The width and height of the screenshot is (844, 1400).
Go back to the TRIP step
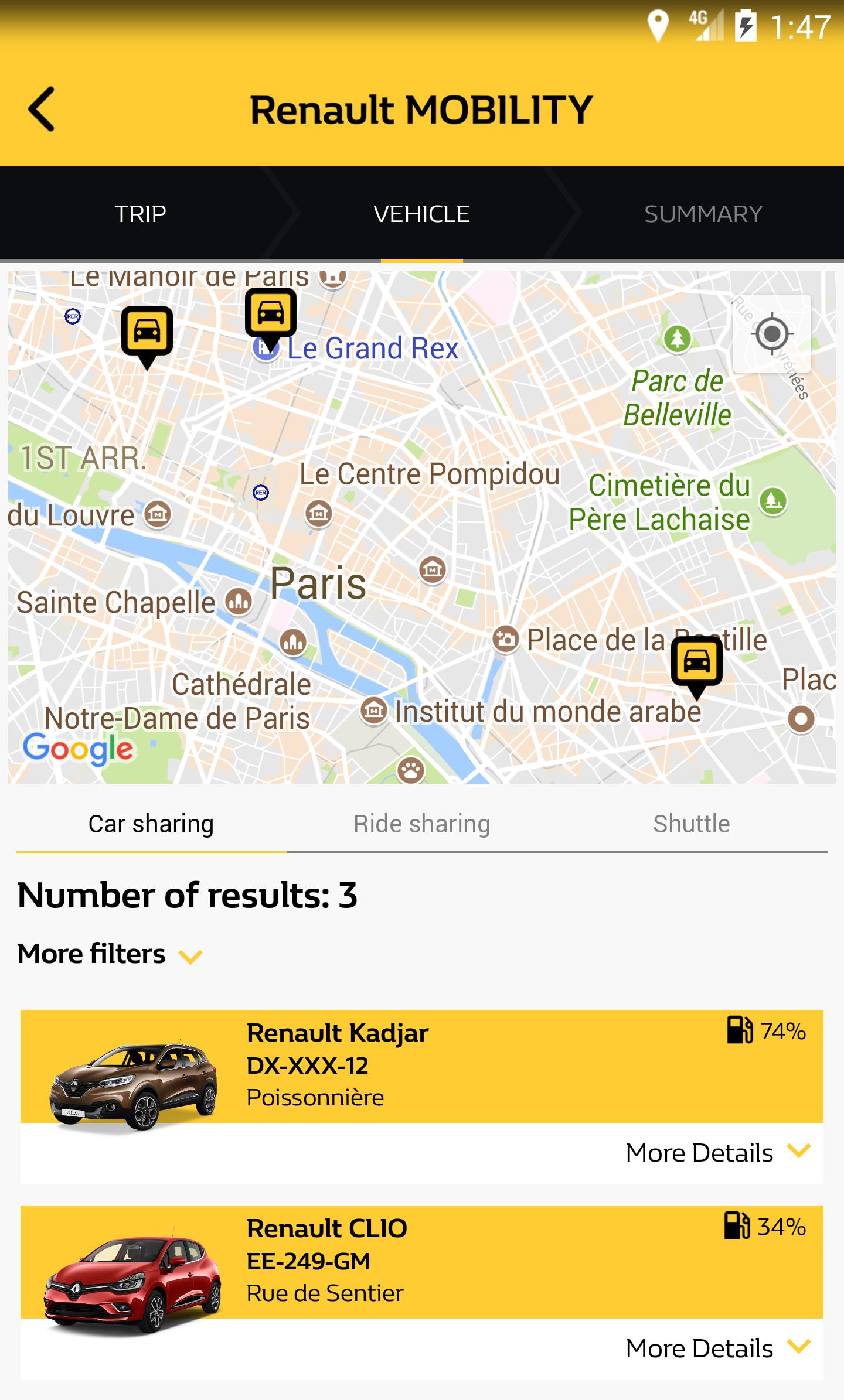tap(139, 213)
